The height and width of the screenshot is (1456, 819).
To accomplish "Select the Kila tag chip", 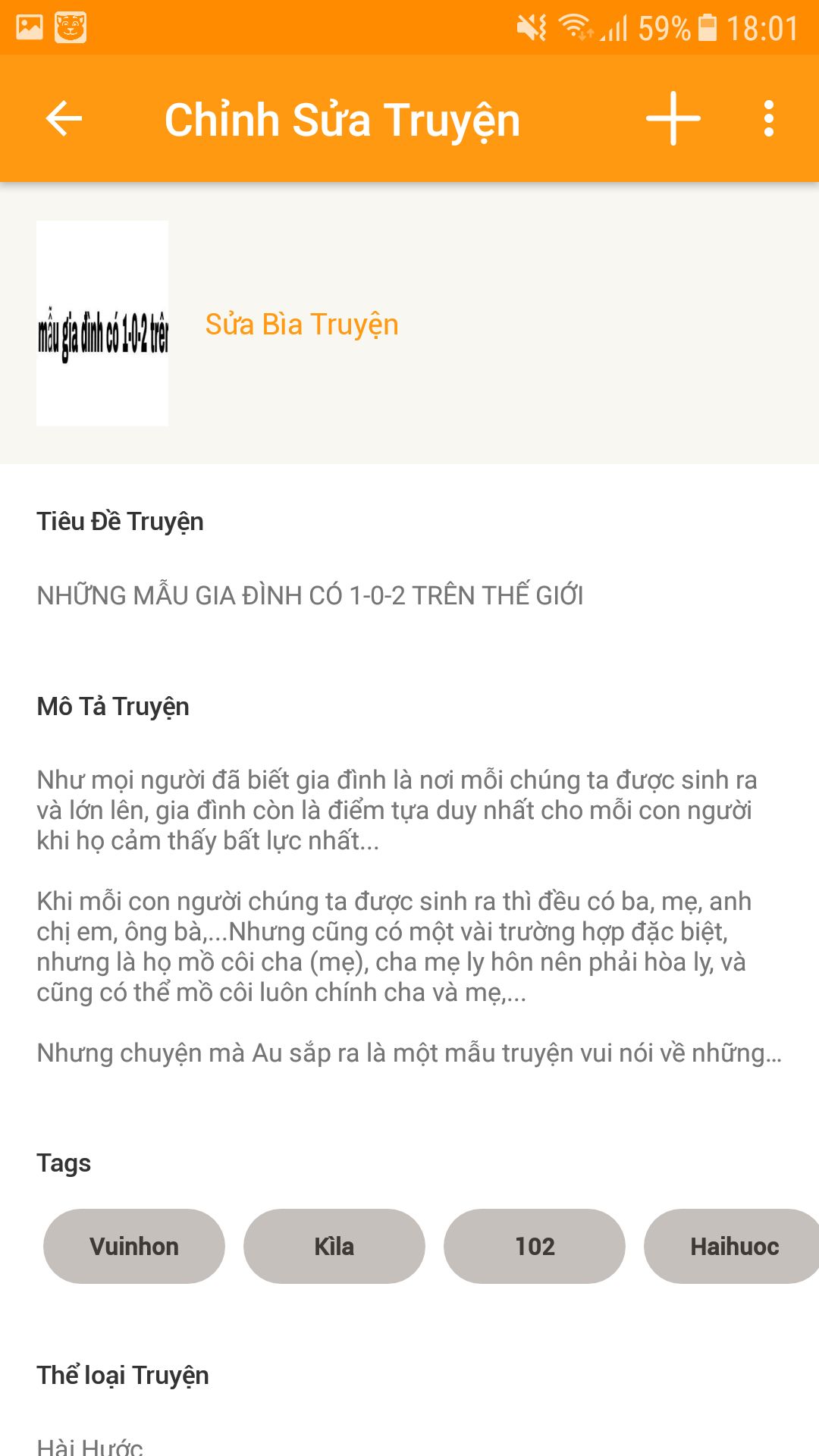I will [x=334, y=1246].
